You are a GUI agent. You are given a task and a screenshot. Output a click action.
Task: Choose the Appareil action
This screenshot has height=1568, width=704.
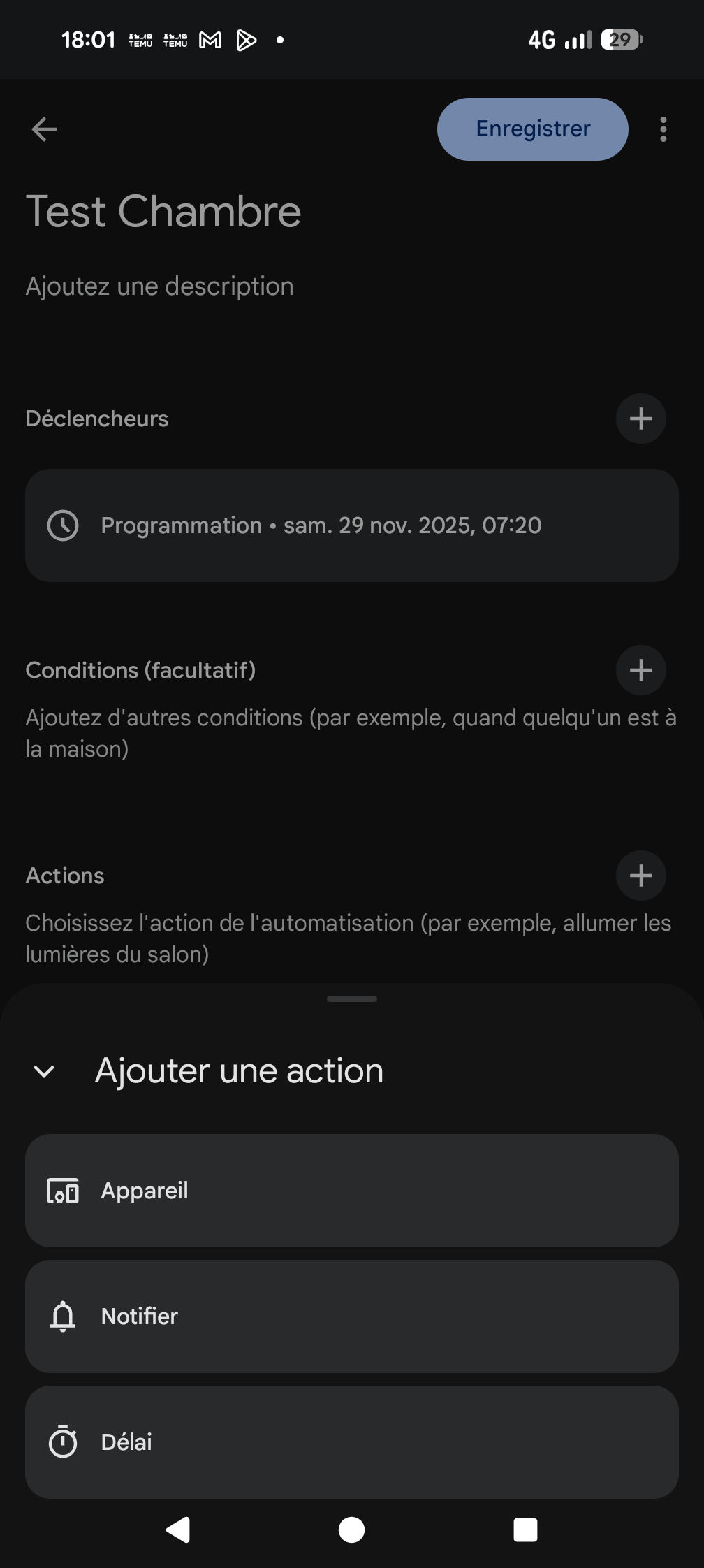tap(352, 1191)
